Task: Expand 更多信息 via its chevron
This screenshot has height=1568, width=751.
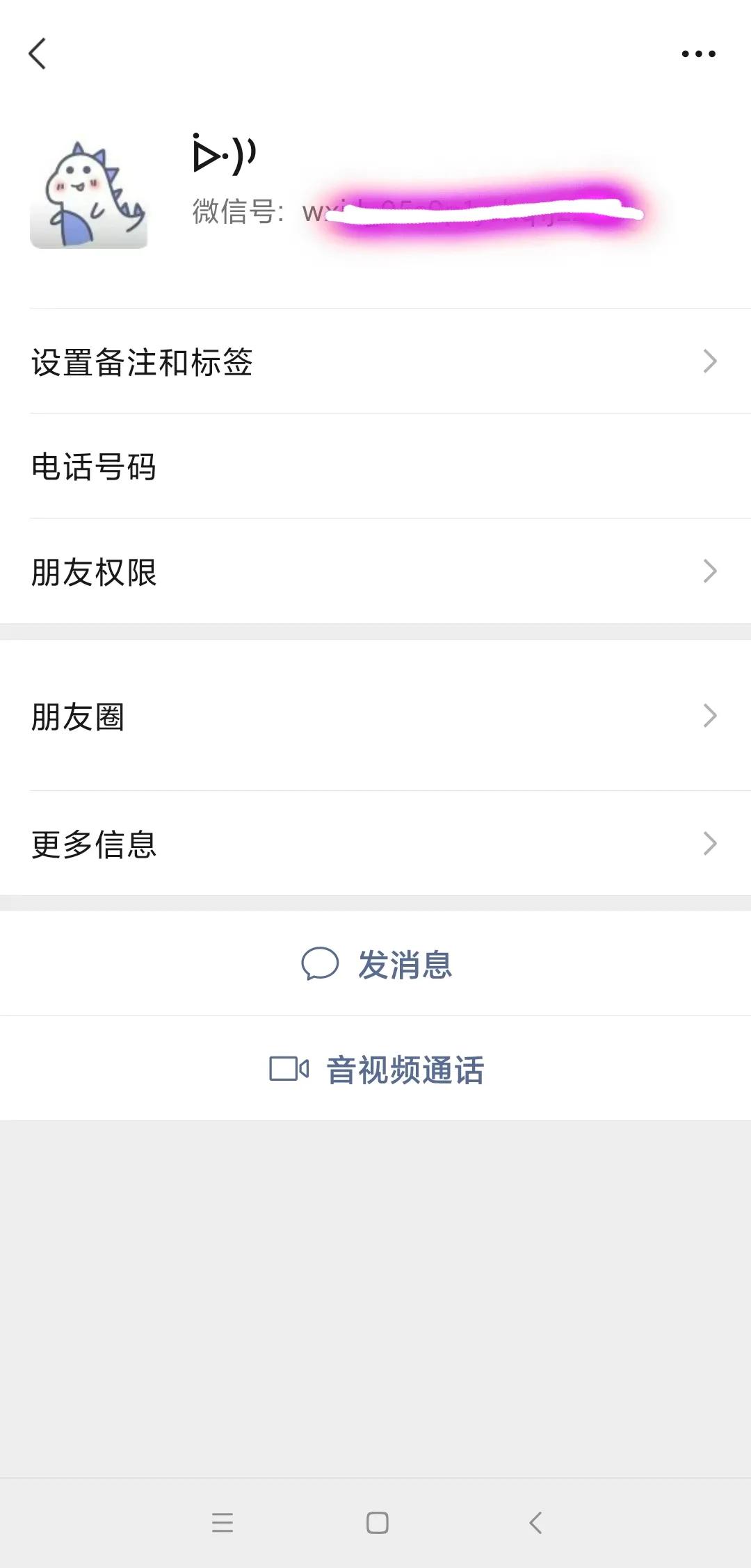Action: pos(709,842)
